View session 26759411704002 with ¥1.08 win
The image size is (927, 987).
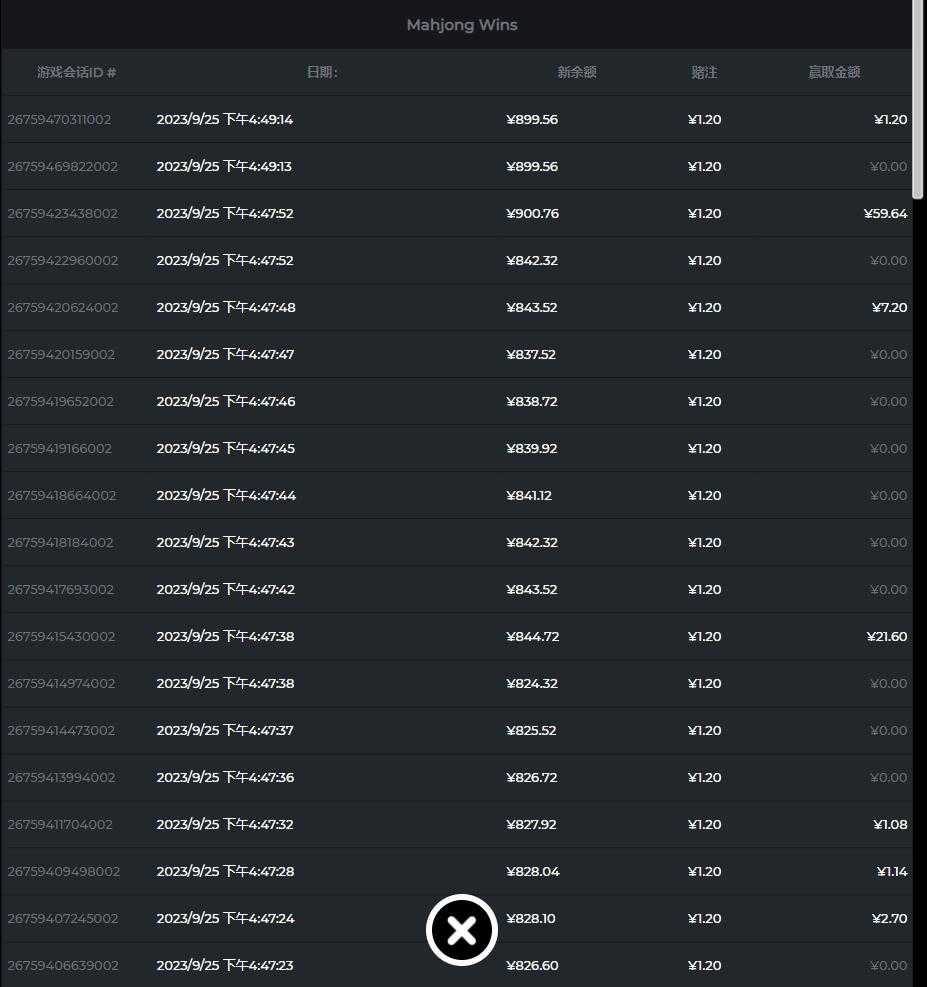(60, 825)
